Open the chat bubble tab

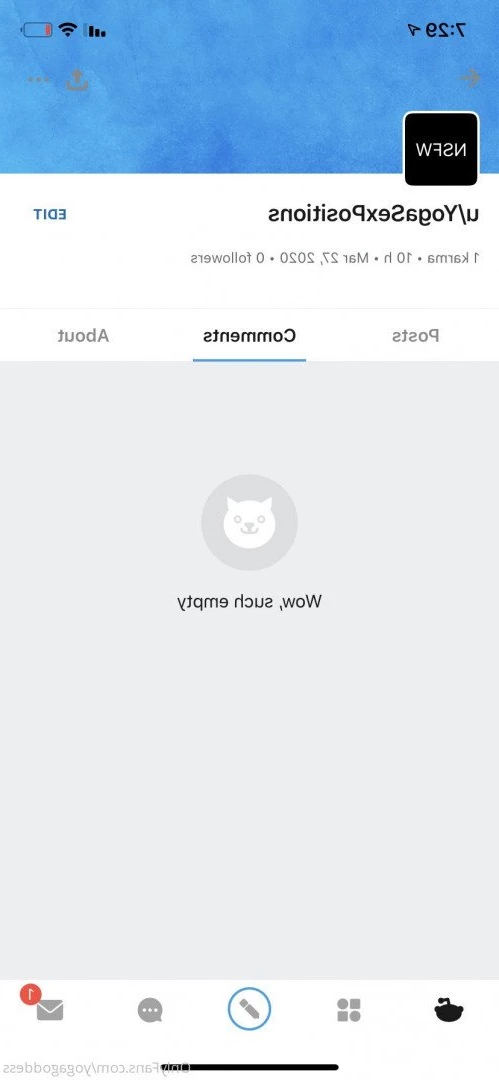(150, 1010)
